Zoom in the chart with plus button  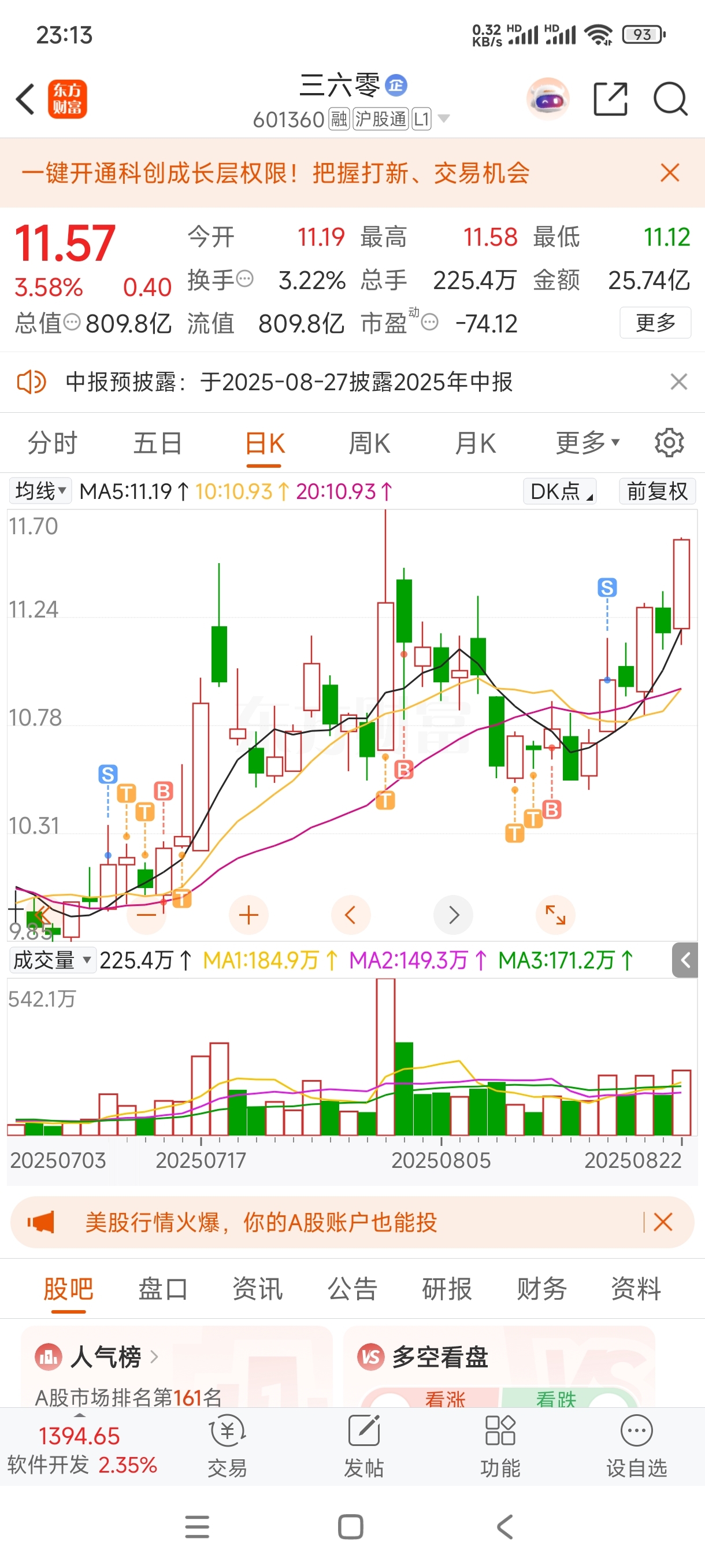click(249, 915)
